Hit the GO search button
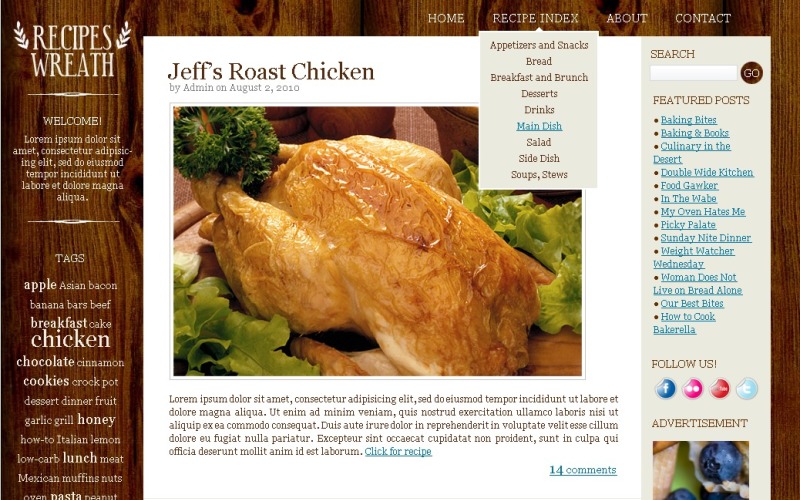The width and height of the screenshot is (800, 500). point(751,72)
